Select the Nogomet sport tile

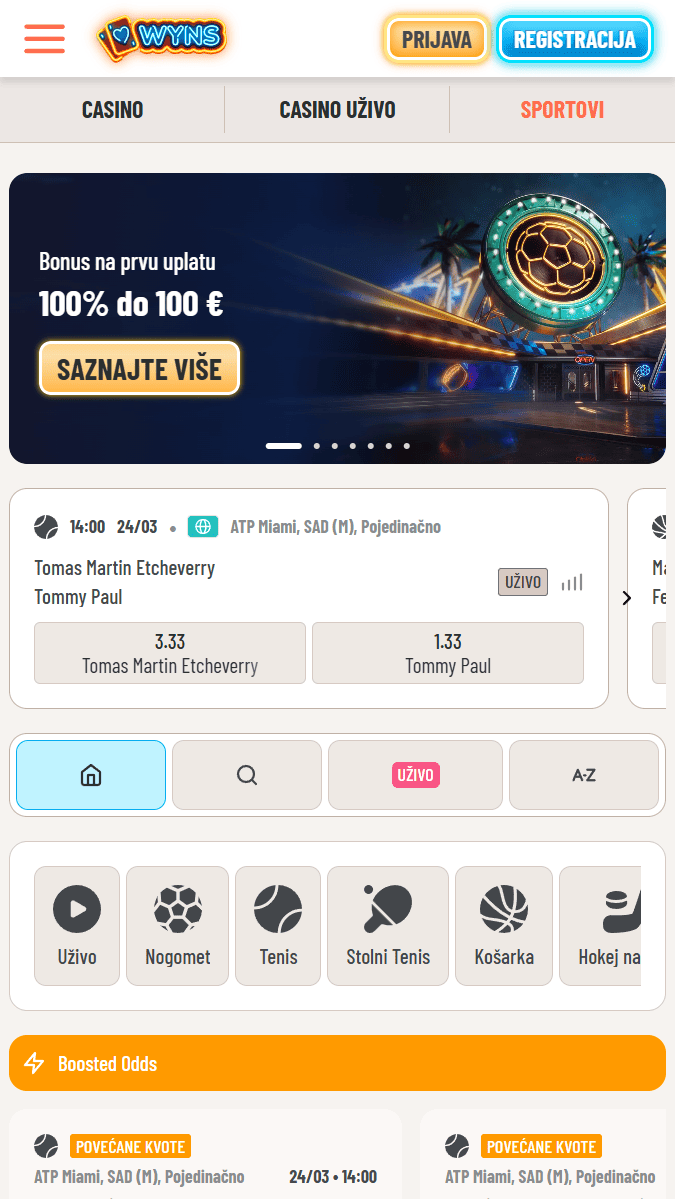click(x=178, y=926)
